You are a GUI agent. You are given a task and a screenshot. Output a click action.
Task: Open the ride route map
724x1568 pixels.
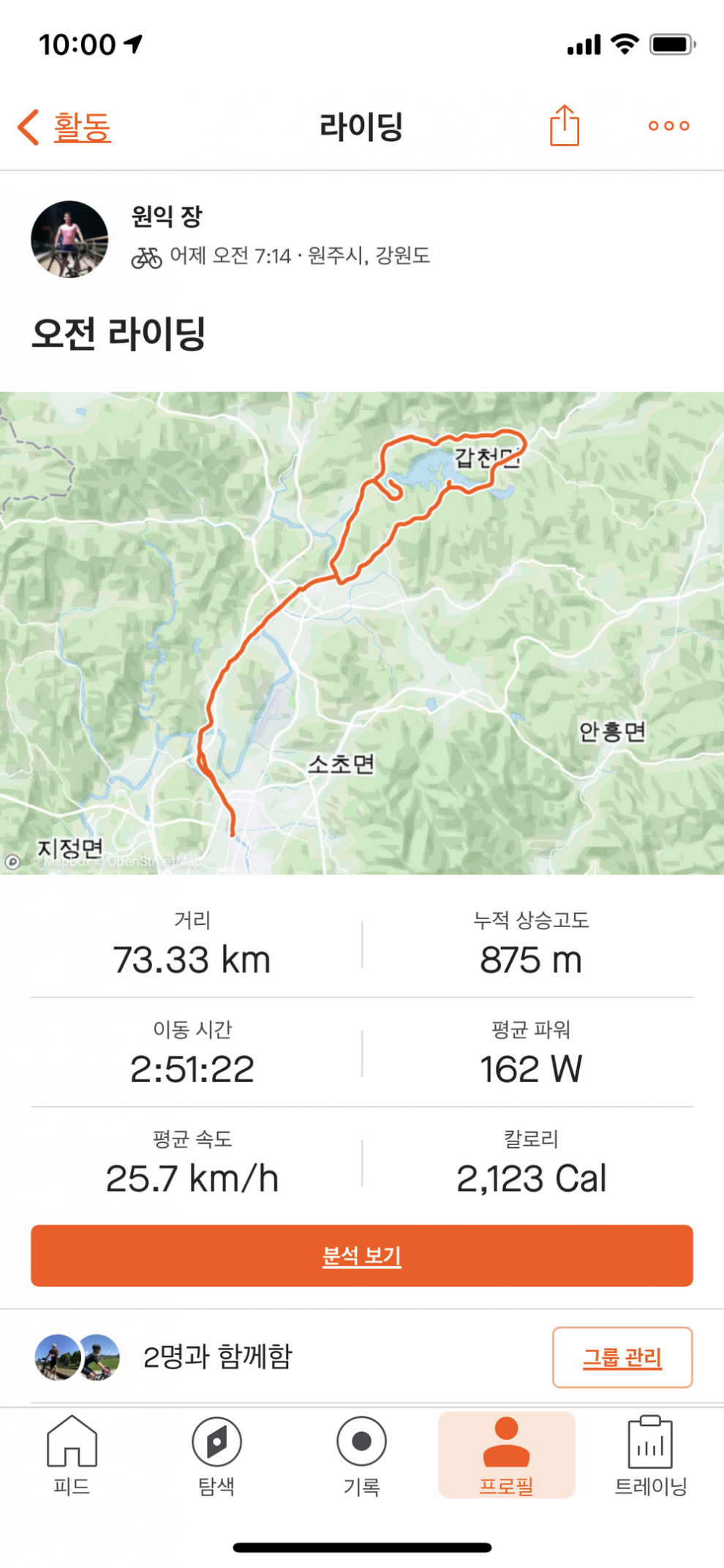(362, 633)
